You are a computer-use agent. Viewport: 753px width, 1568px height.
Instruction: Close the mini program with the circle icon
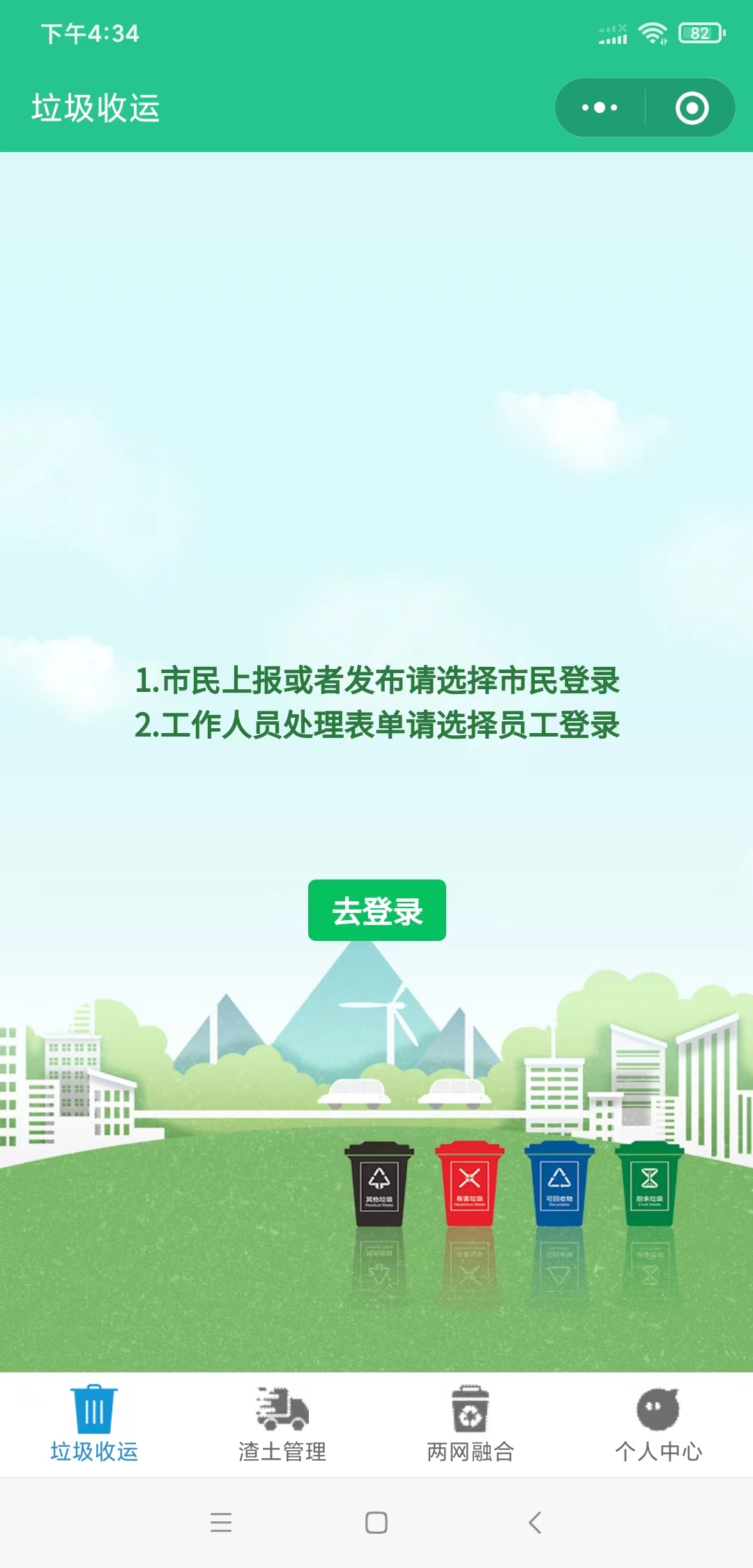pos(692,108)
